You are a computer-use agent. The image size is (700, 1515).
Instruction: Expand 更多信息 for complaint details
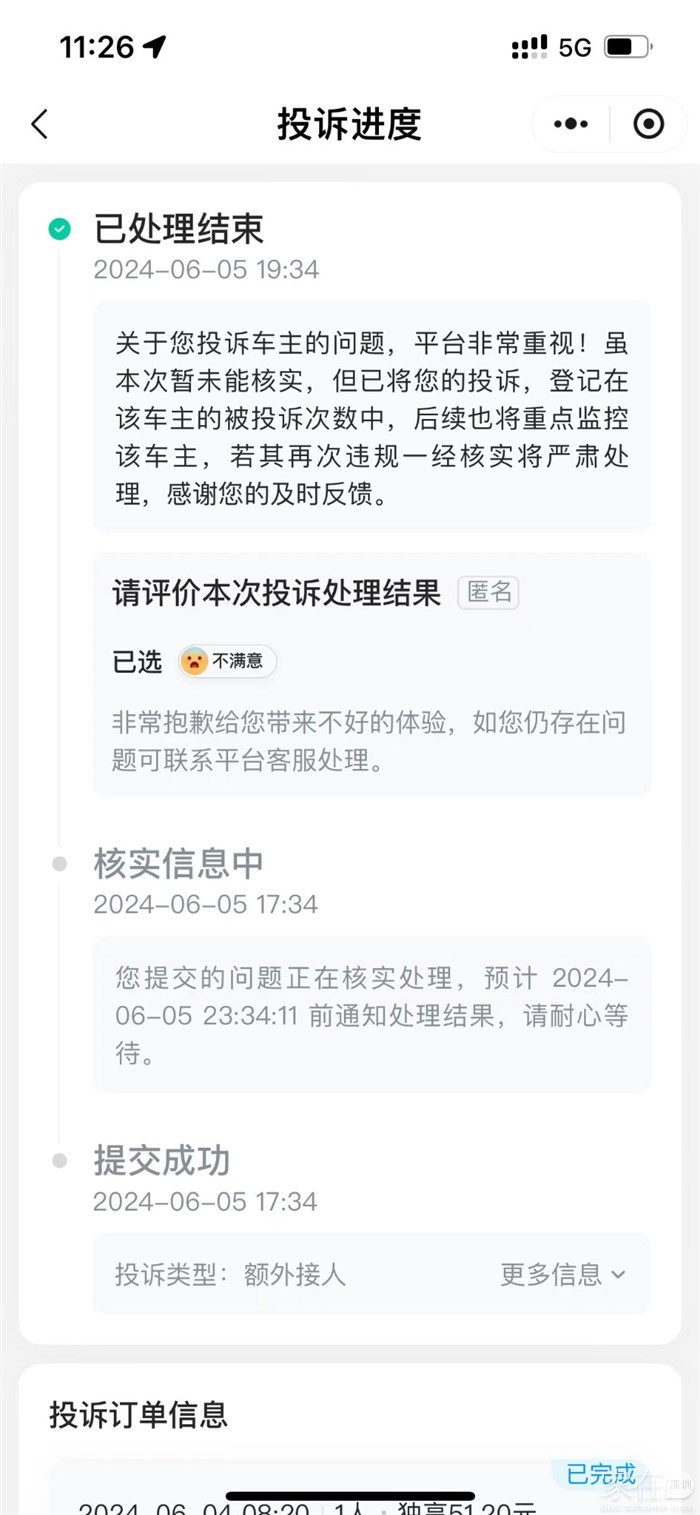(563, 1274)
